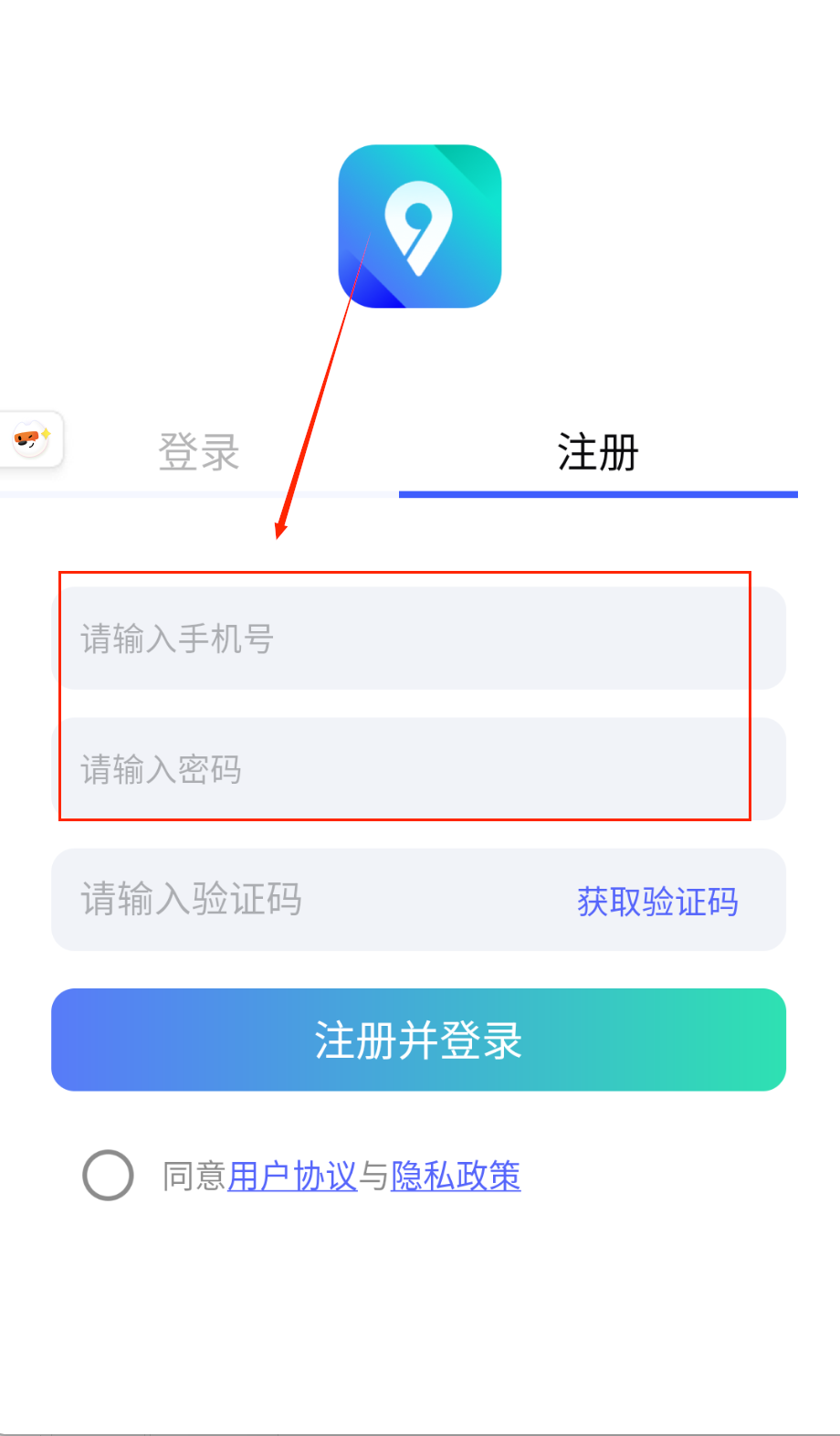Open the 隐私政策 link

pos(456,1176)
